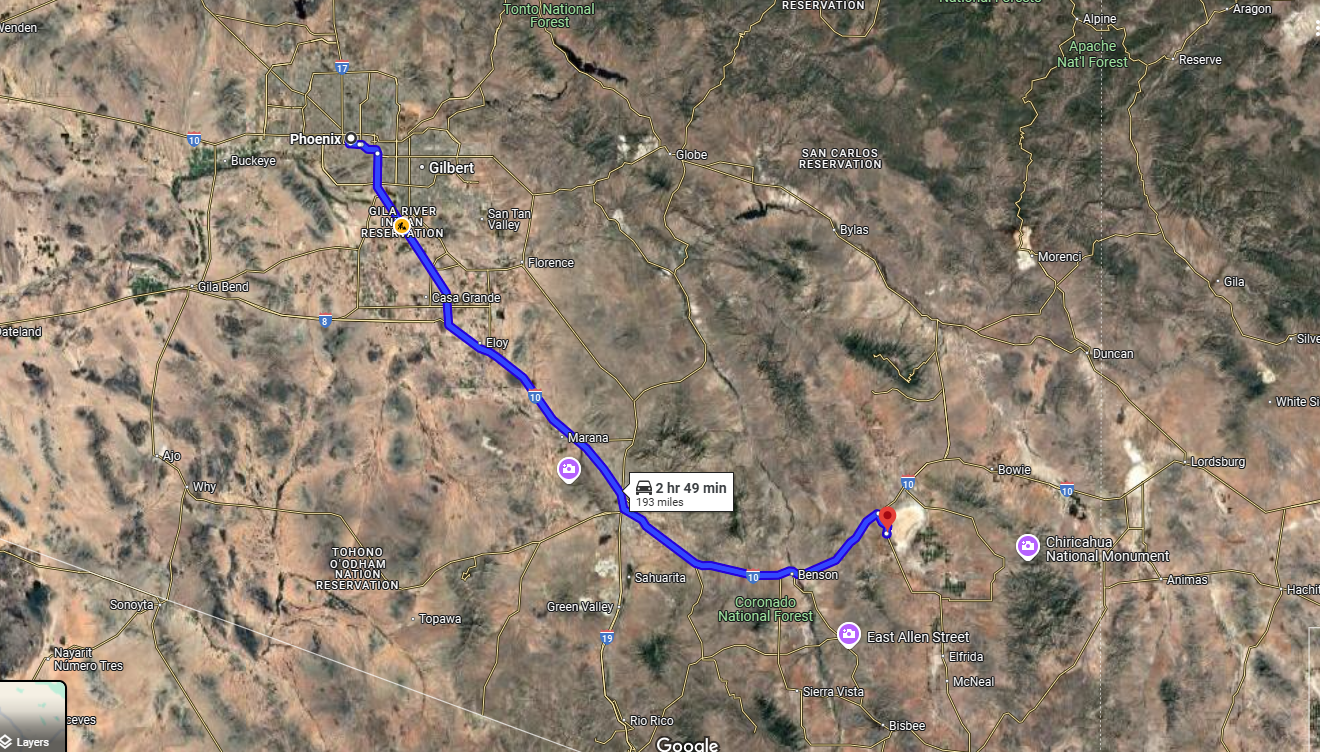Screen dimensions: 1320x752
Task: Open the Layers map type switcher
Action: (x=32, y=718)
